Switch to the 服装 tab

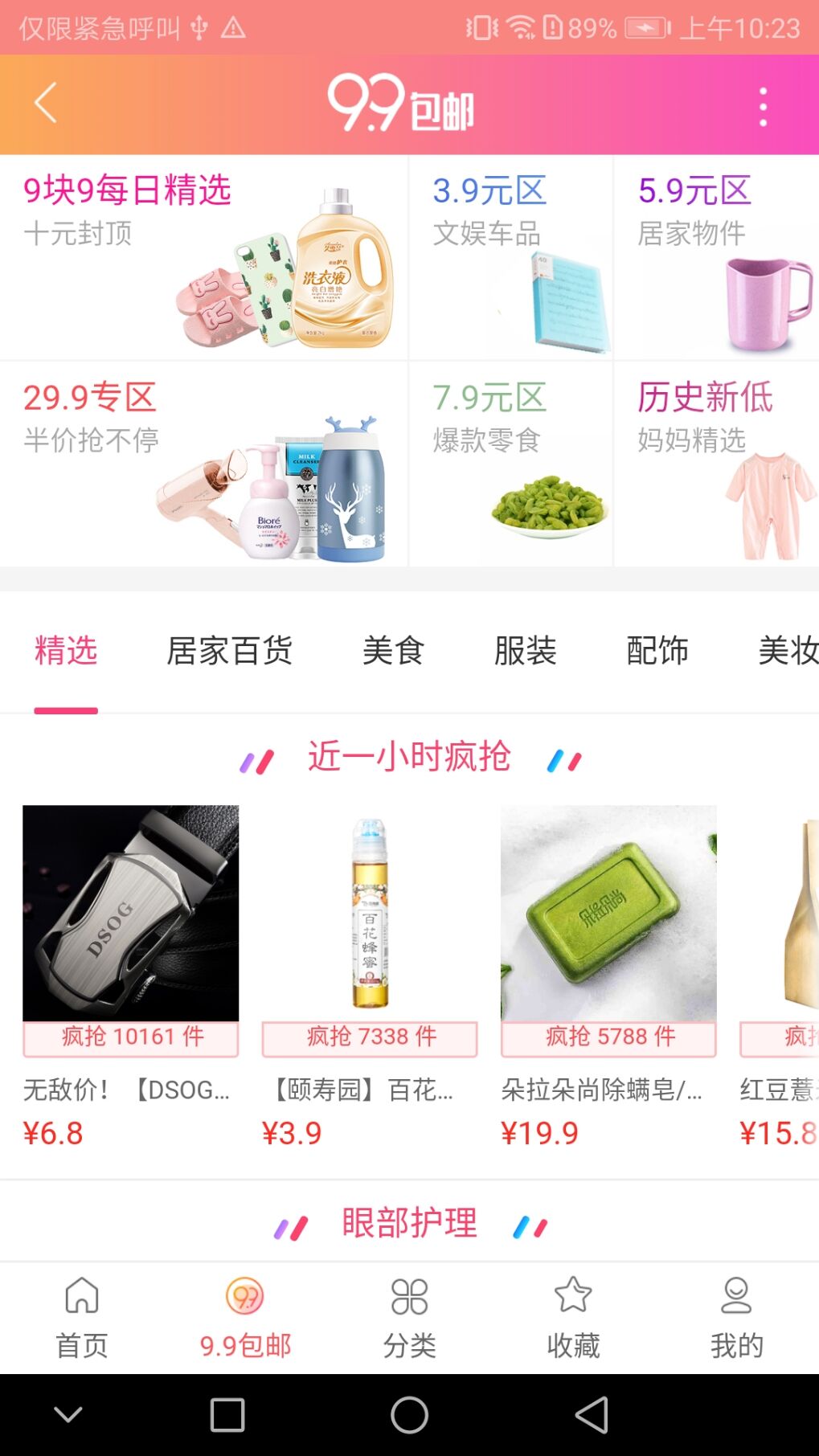[x=525, y=651]
